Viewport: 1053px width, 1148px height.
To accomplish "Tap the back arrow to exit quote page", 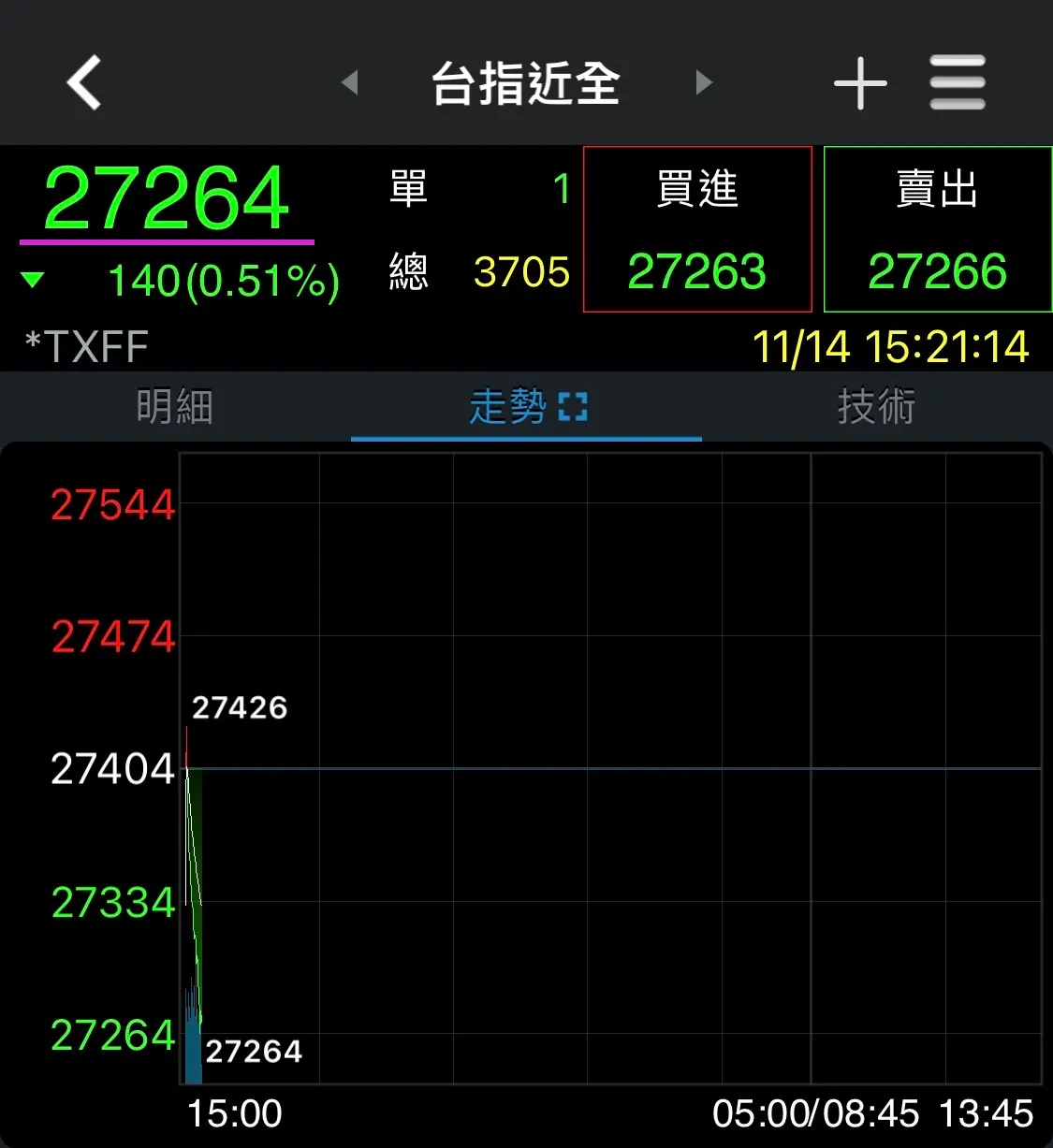I will [x=83, y=83].
